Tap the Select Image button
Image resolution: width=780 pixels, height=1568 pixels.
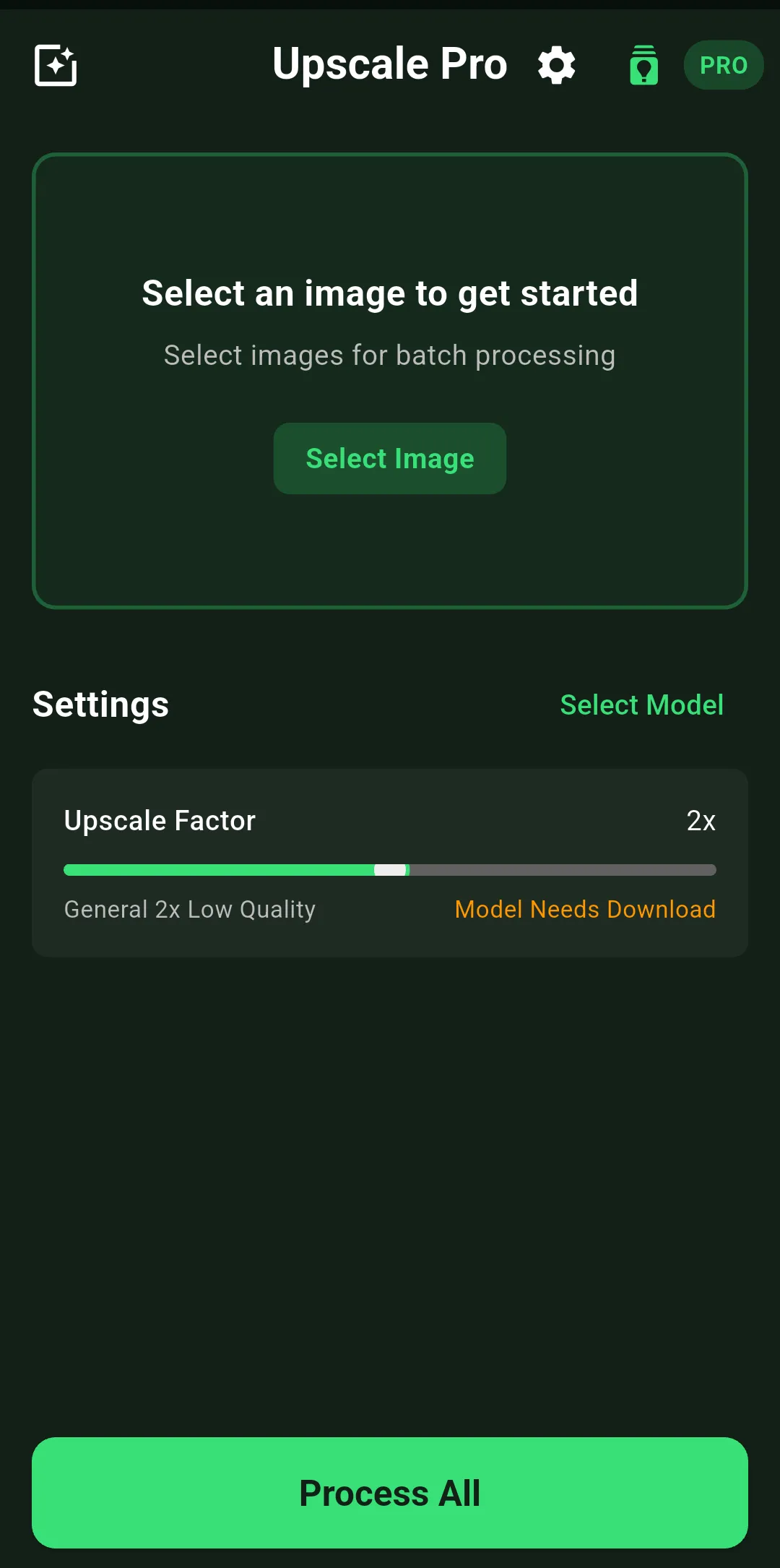[389, 459]
